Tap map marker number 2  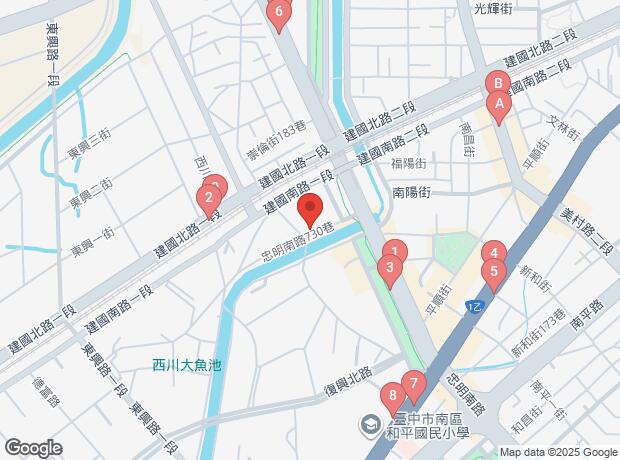[x=208, y=197]
